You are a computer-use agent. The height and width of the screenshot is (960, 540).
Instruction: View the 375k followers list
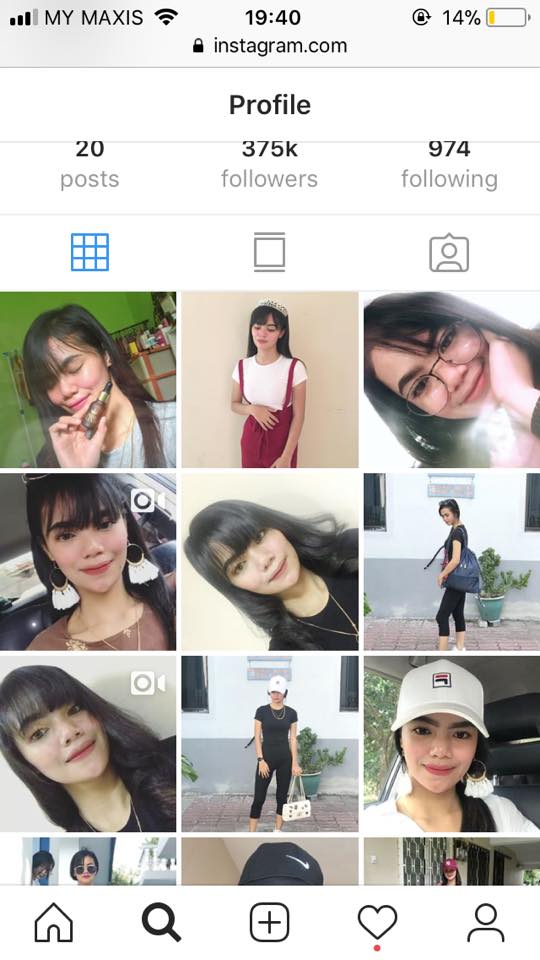coord(269,164)
